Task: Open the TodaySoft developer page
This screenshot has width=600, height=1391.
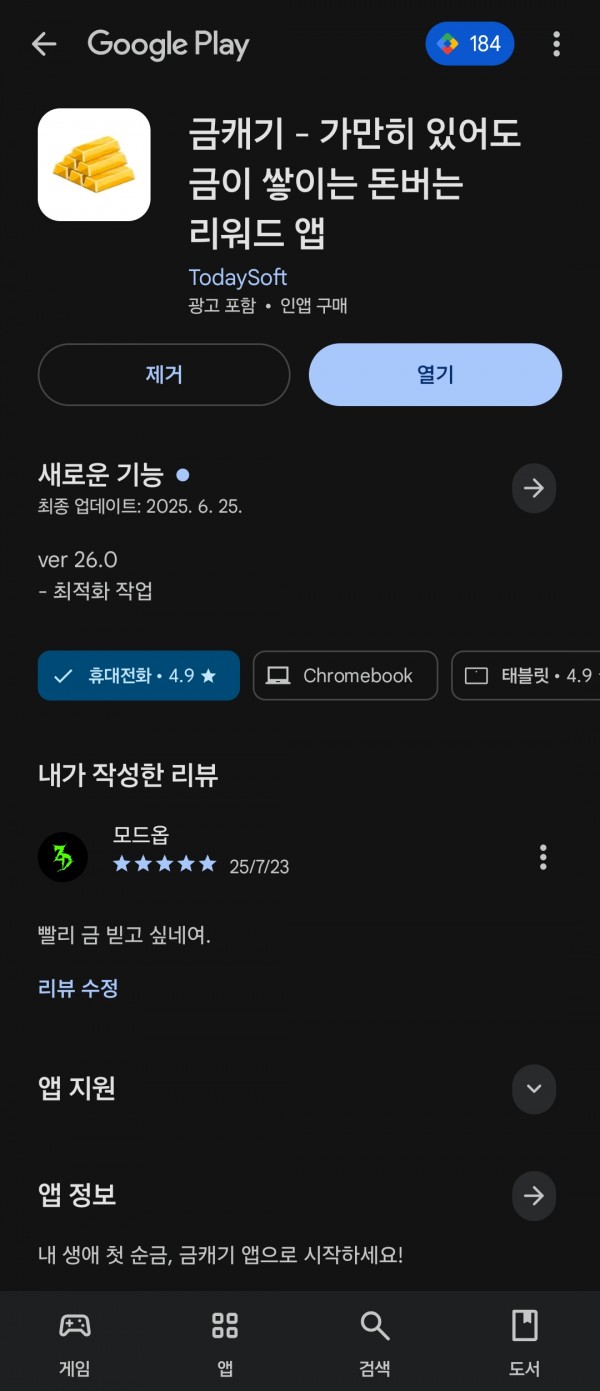Action: click(x=238, y=277)
